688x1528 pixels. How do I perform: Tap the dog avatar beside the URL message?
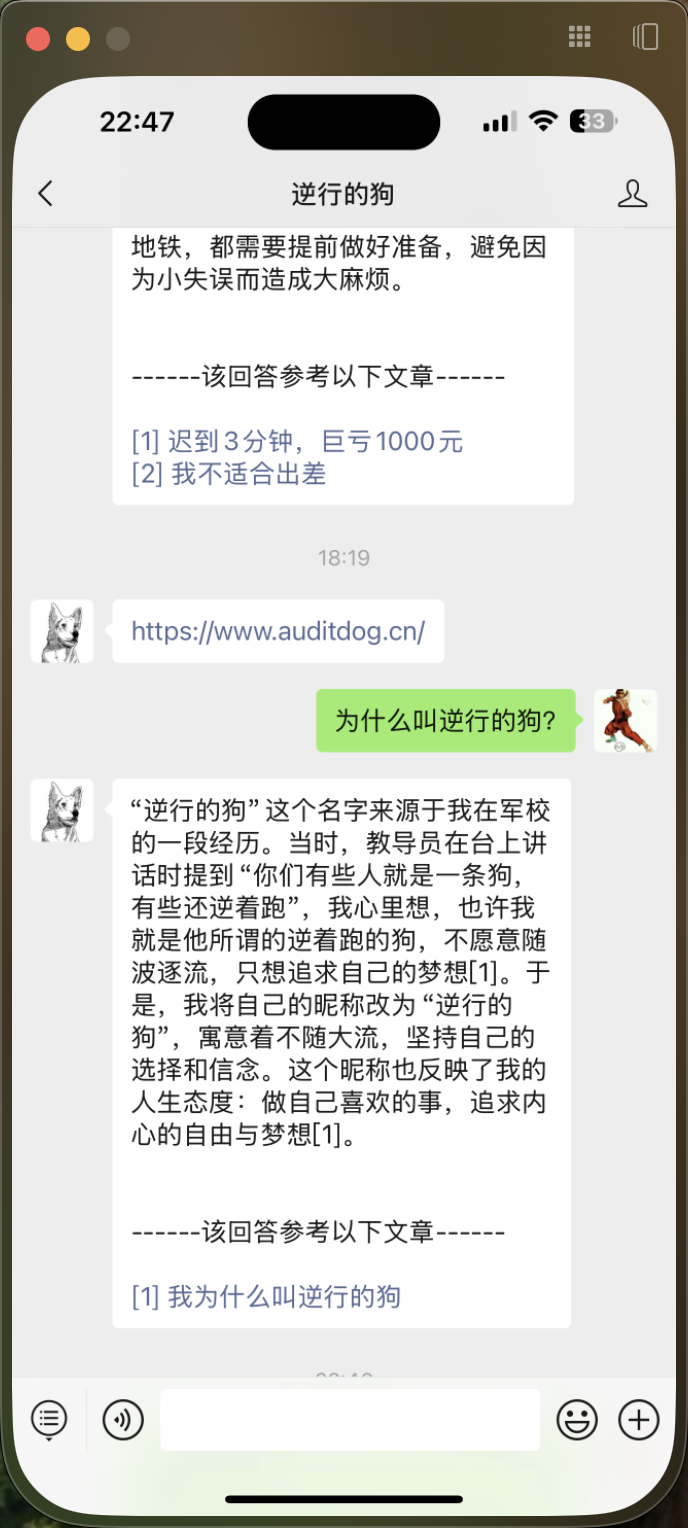click(62, 631)
